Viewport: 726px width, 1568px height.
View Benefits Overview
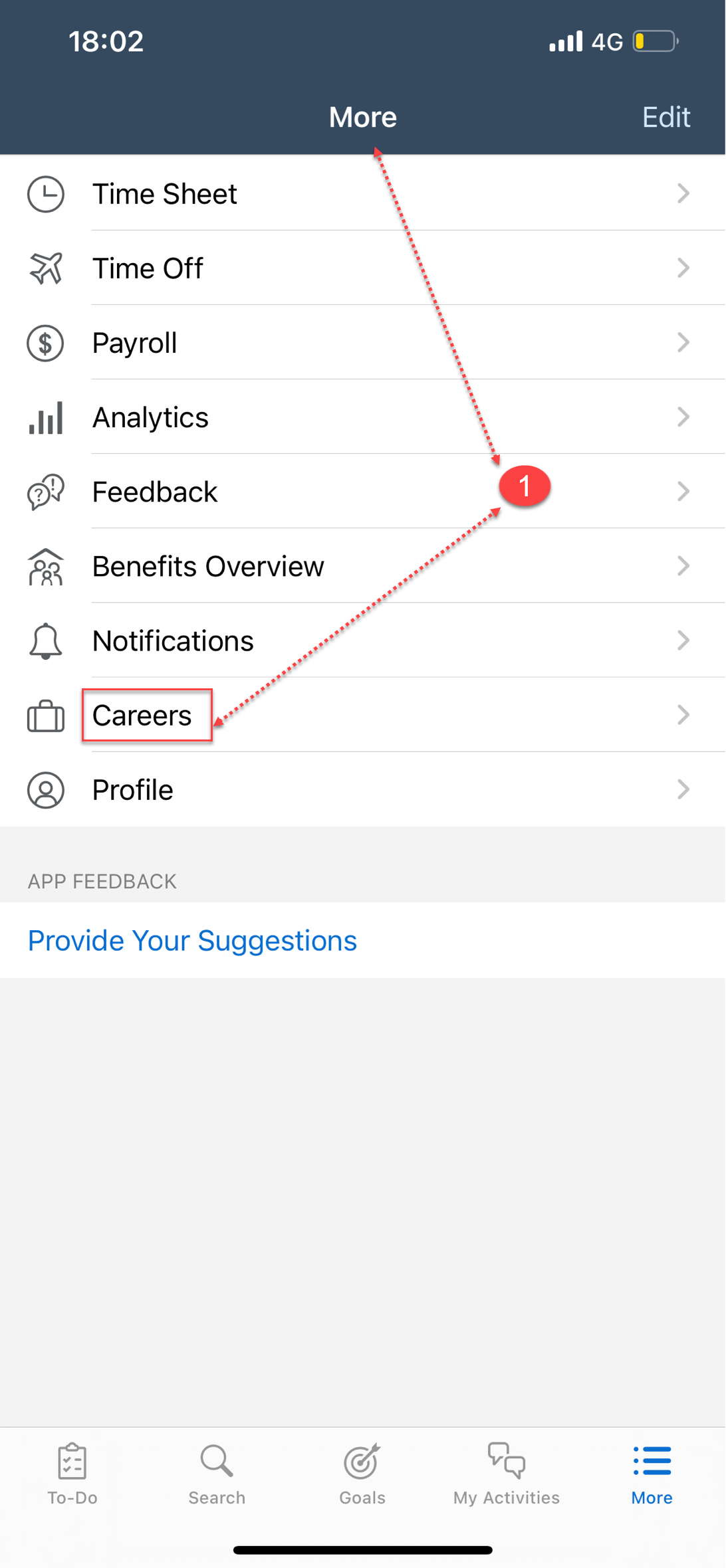tap(363, 565)
